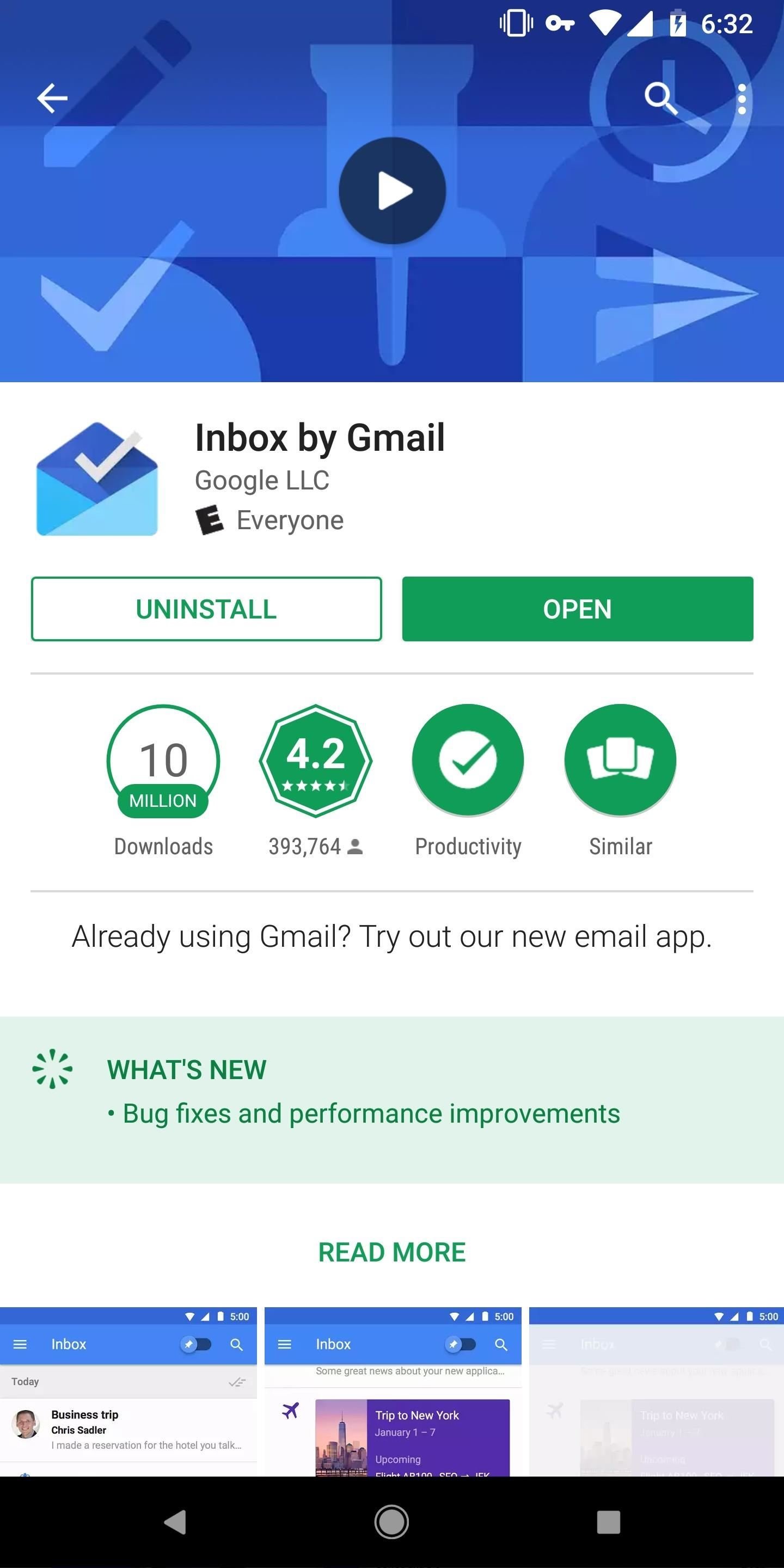Open the three-dot overflow menu

[741, 99]
